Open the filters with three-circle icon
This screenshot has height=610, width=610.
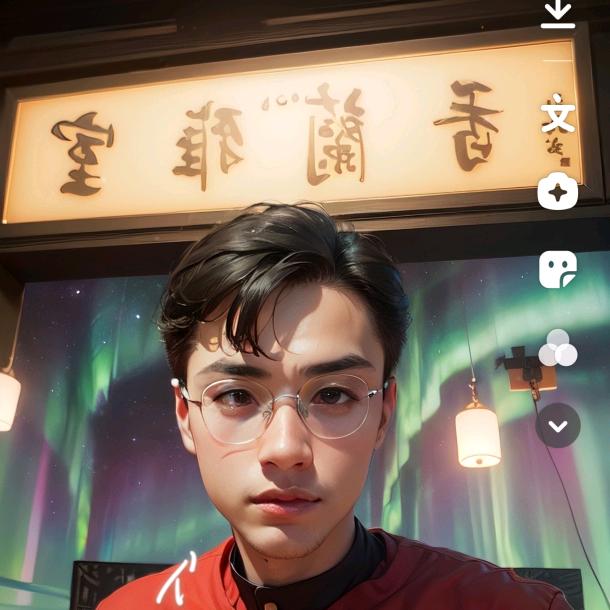[558, 348]
